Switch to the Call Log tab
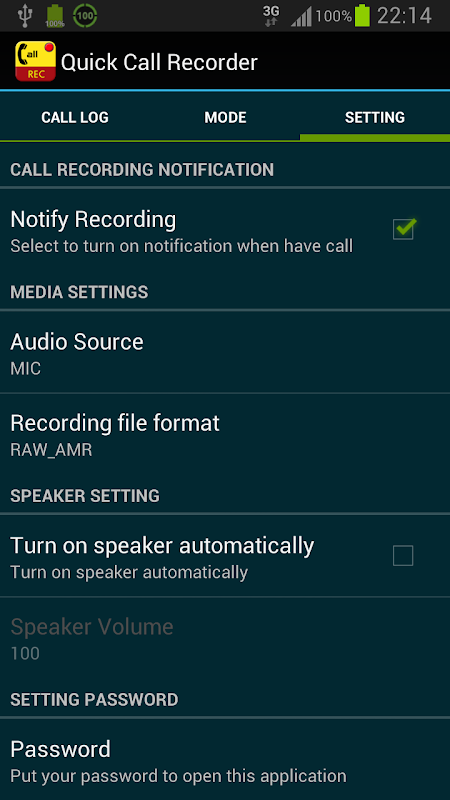 coord(75,117)
